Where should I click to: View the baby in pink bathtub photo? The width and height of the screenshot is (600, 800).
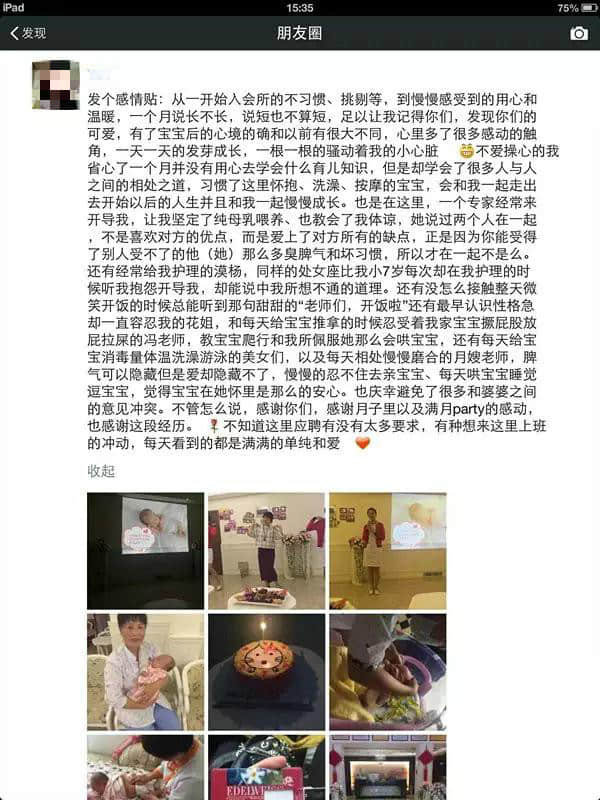point(388,672)
